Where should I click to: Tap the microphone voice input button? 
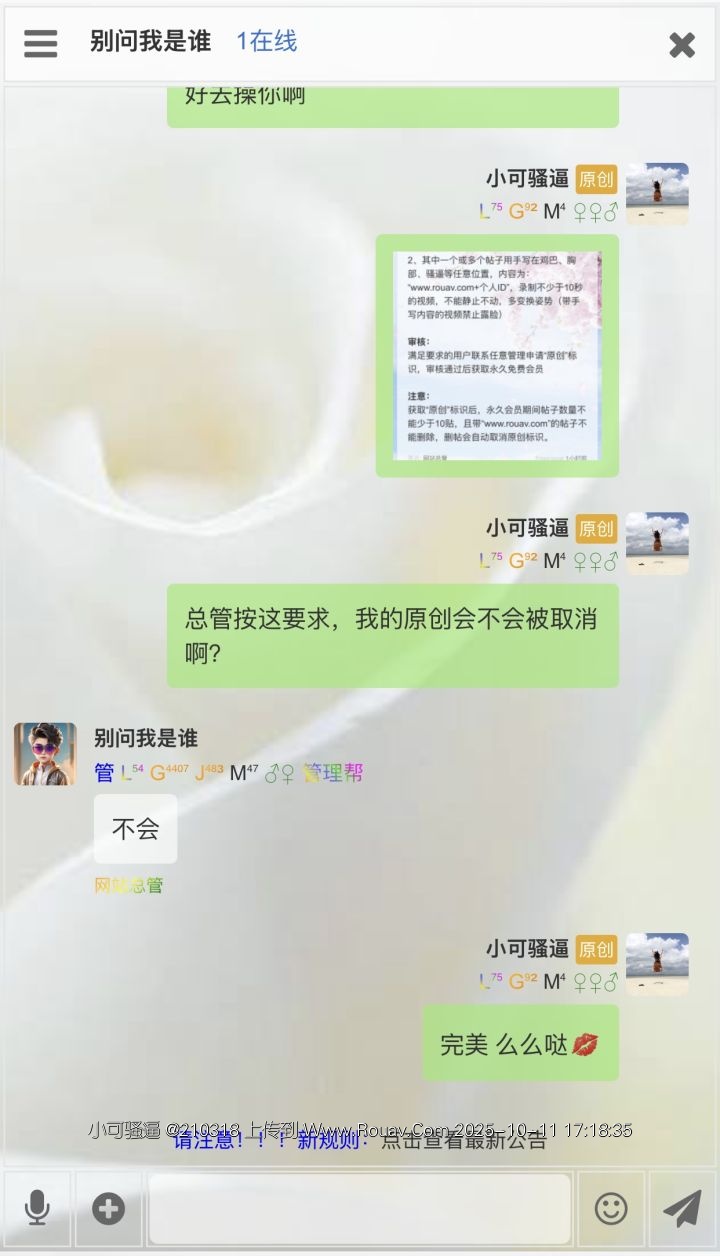point(37,1208)
